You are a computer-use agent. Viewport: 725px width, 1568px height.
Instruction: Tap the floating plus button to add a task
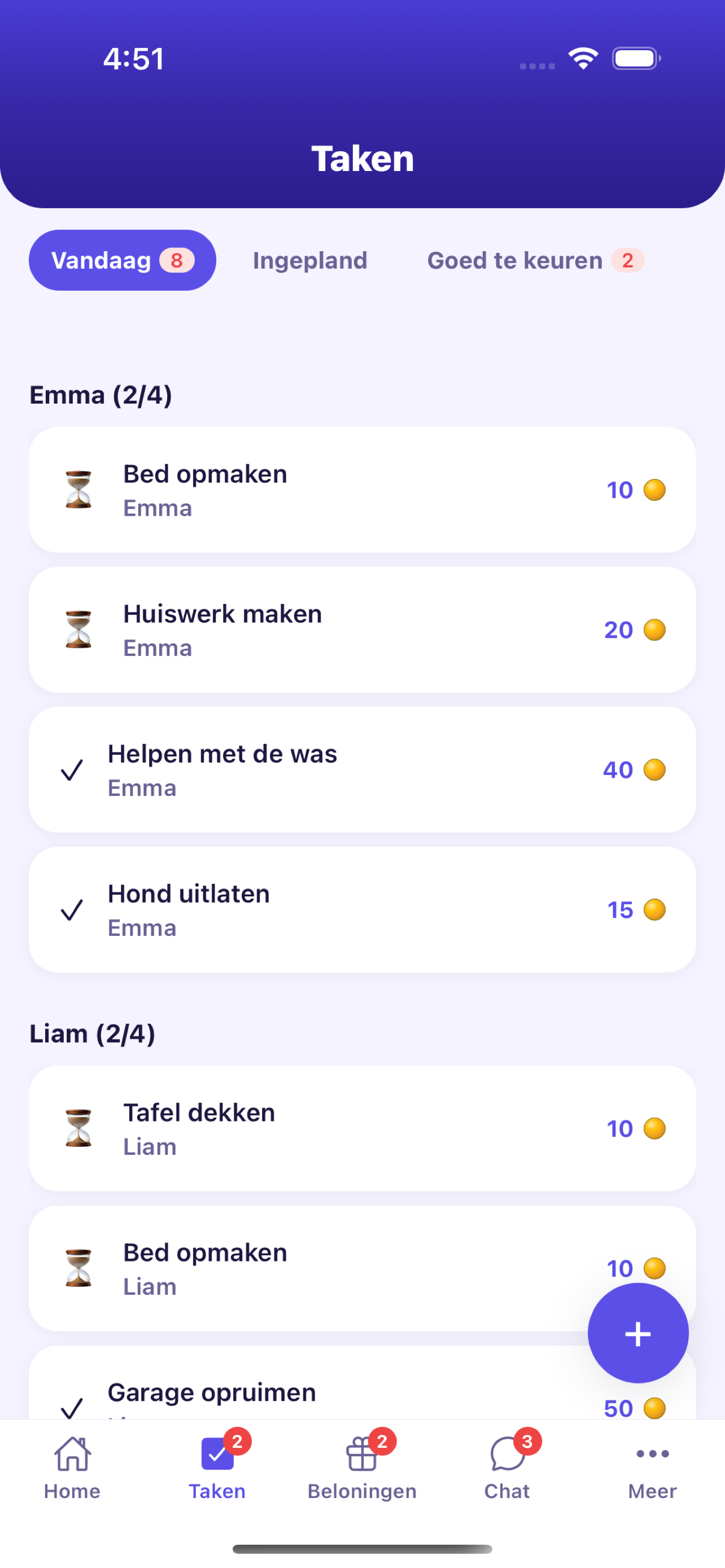click(637, 1333)
